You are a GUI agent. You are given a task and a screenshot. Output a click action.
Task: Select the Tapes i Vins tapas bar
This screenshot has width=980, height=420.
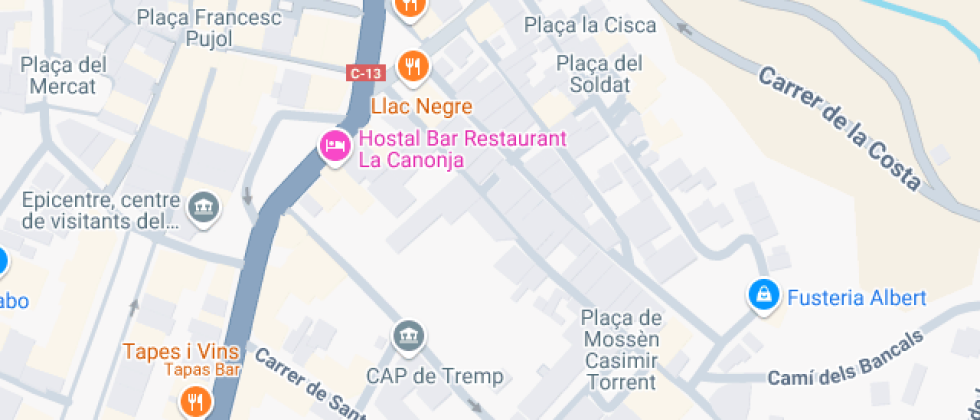tap(194, 402)
